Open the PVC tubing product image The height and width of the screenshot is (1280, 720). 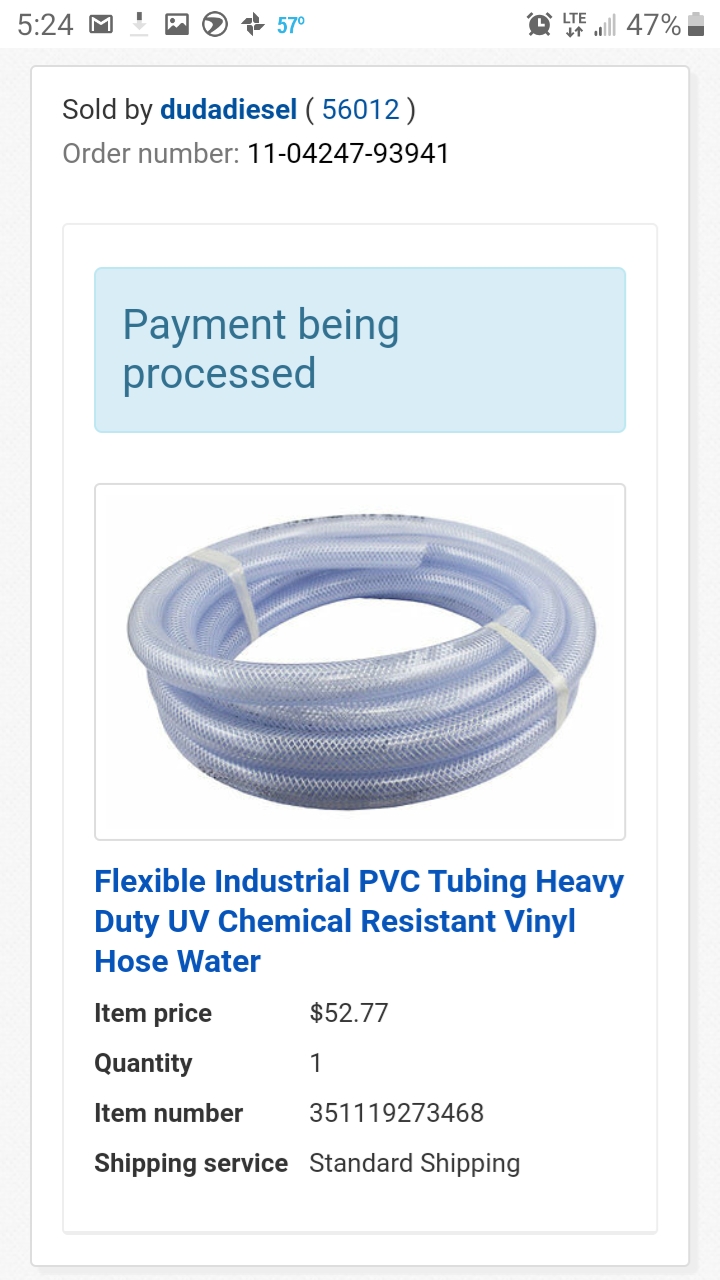coord(360,662)
